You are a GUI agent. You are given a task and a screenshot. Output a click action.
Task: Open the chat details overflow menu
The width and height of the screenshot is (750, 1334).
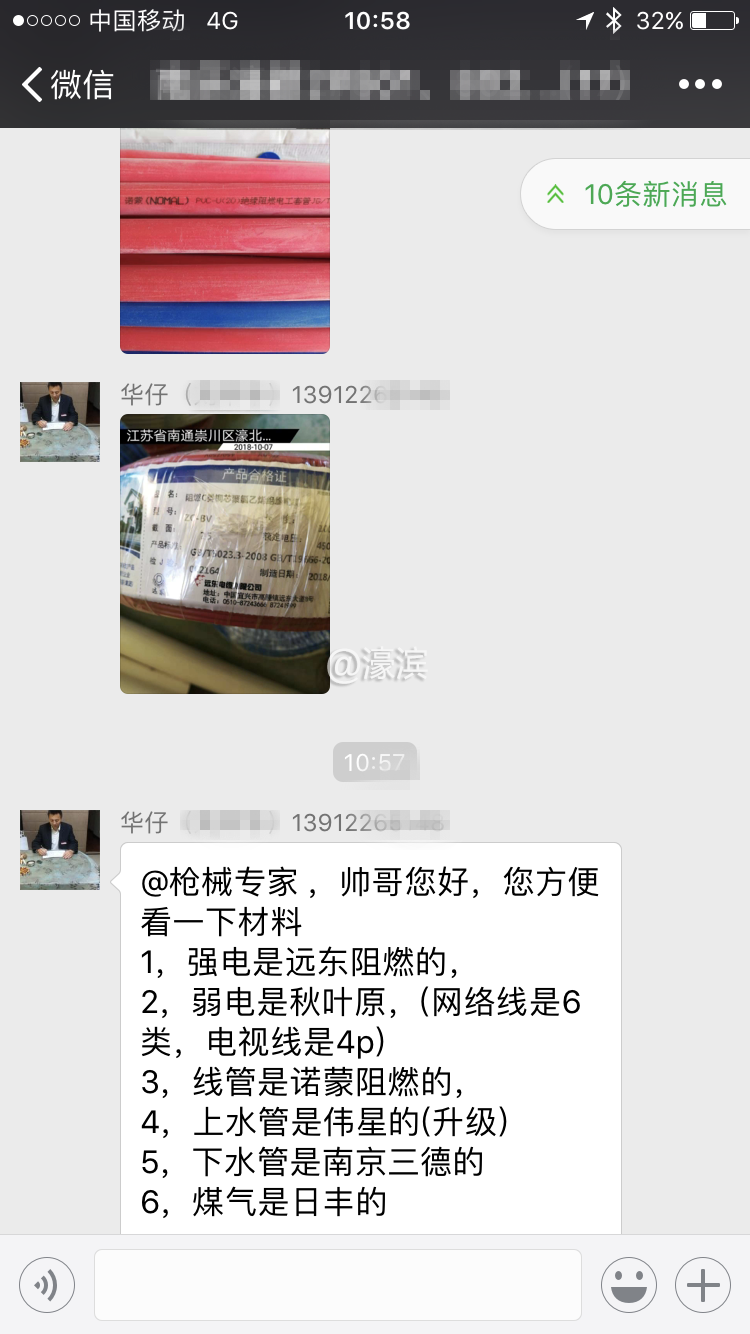click(x=700, y=84)
